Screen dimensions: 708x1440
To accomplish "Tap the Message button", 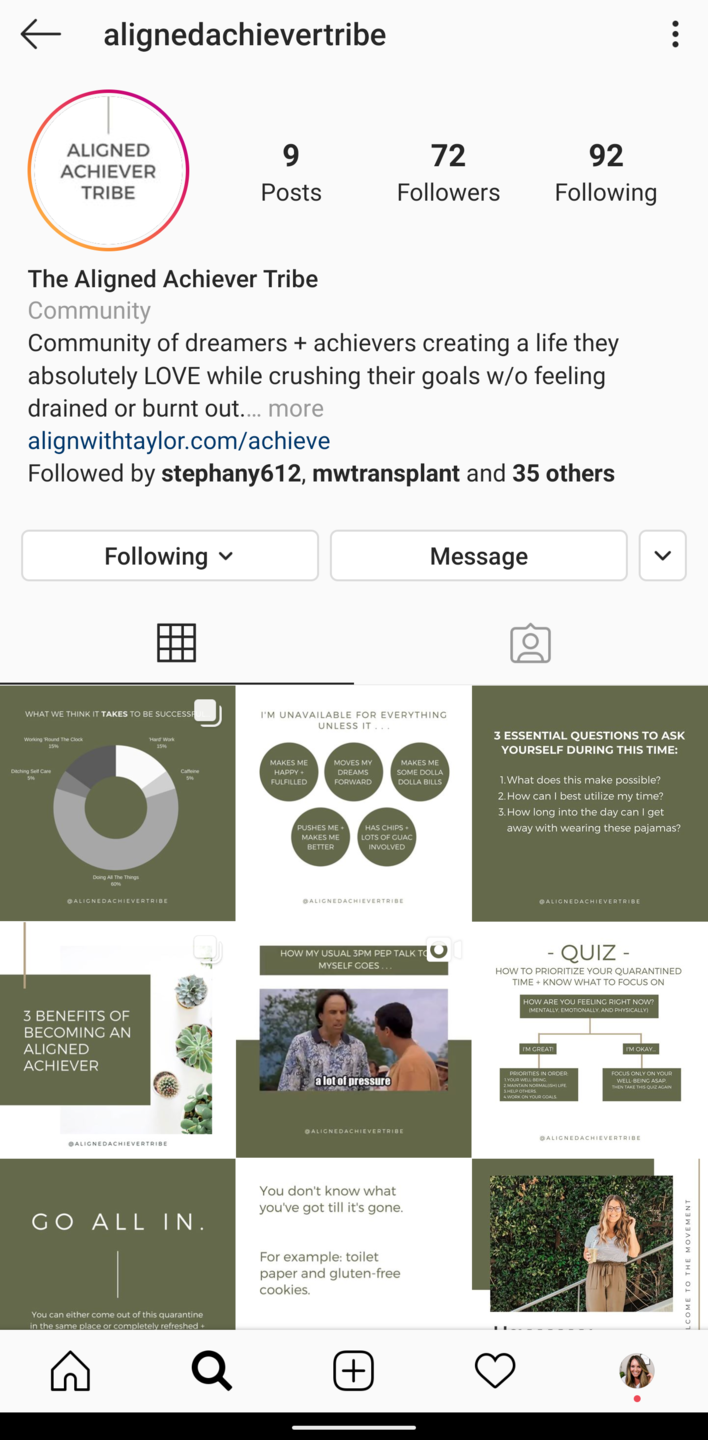I will pyautogui.click(x=479, y=556).
